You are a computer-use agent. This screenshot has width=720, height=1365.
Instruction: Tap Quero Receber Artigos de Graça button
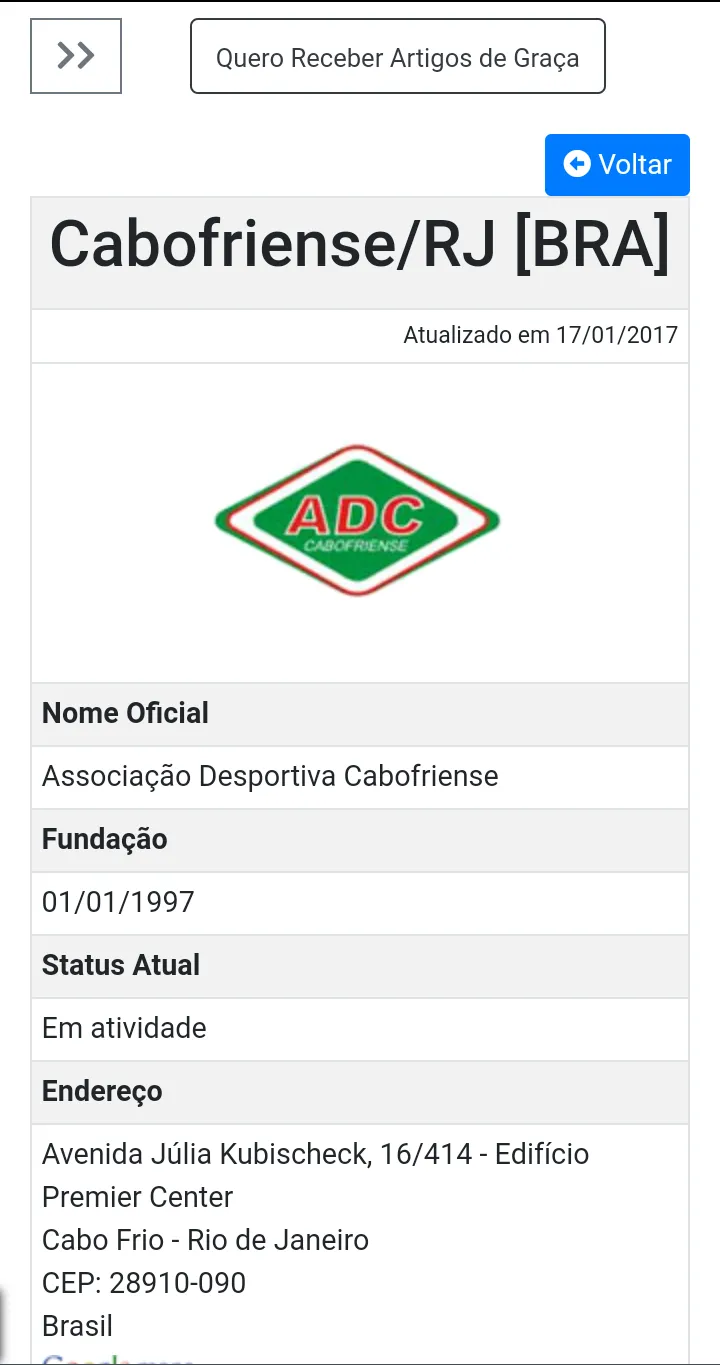tap(398, 56)
